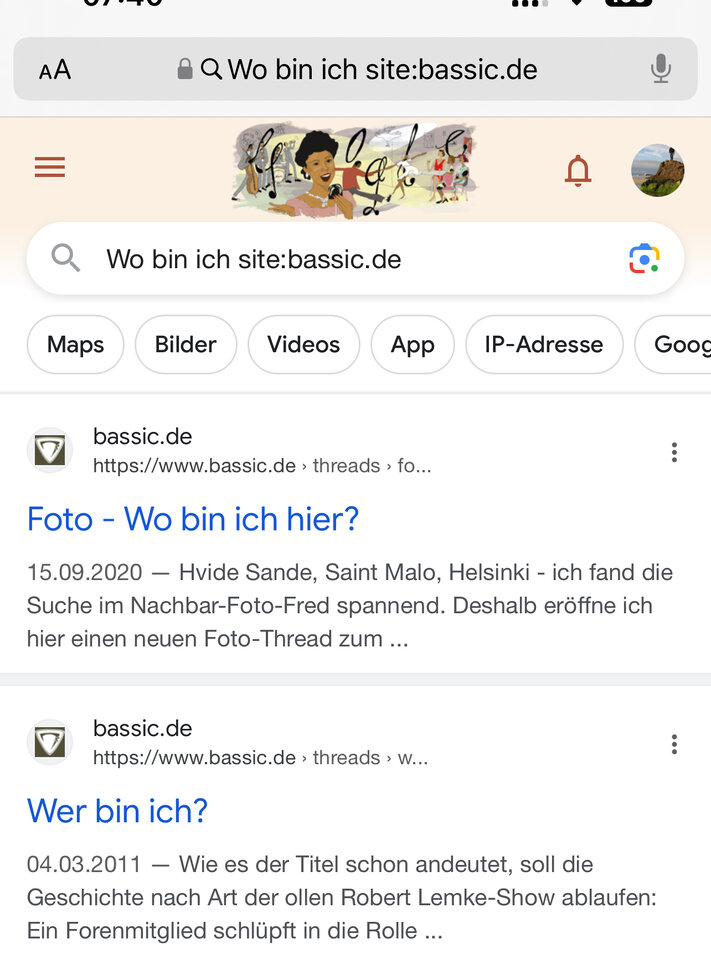Open result "Foto - Wo bin ich hier?"
The width and height of the screenshot is (711, 960).
point(193,519)
